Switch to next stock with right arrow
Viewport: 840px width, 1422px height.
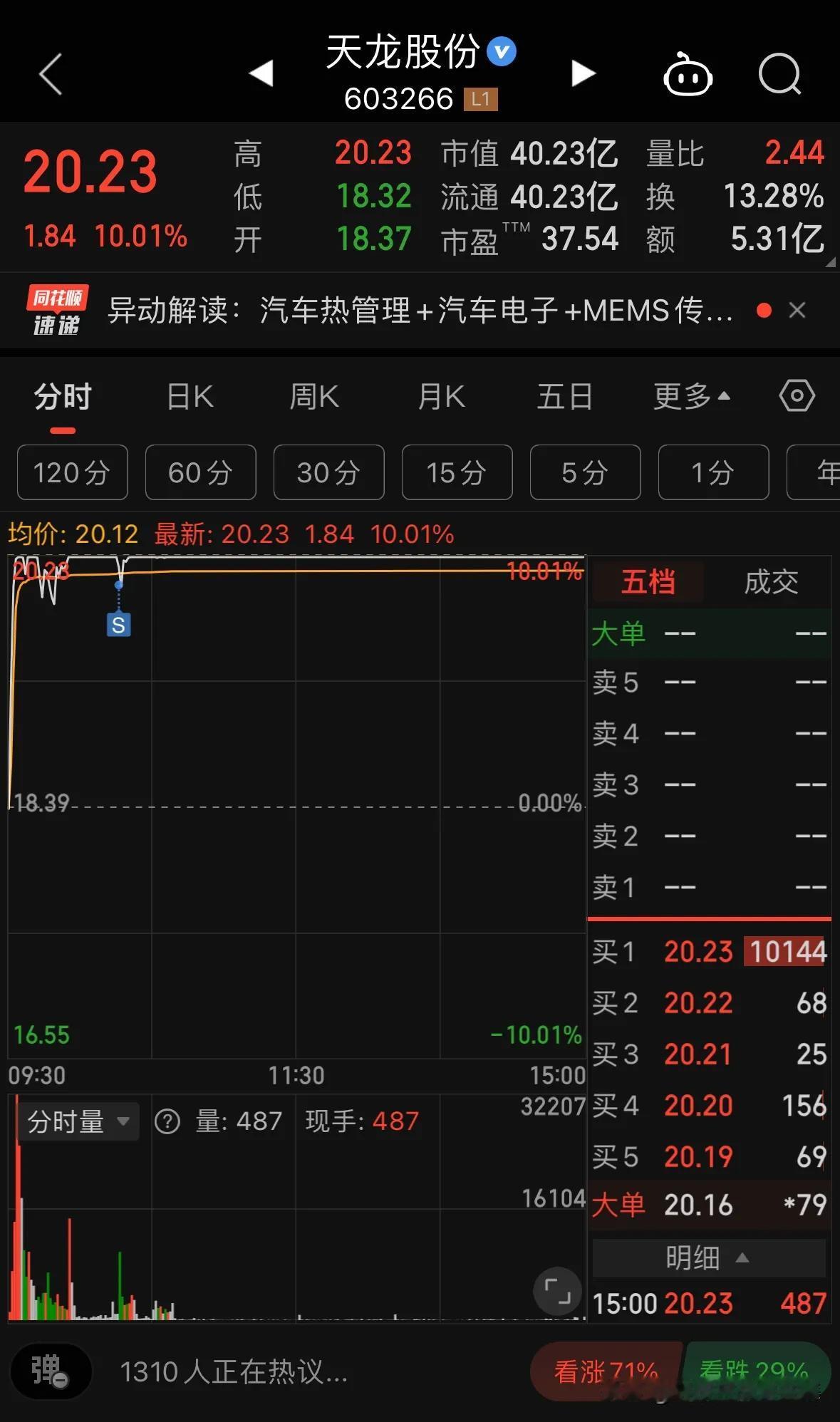coord(583,72)
